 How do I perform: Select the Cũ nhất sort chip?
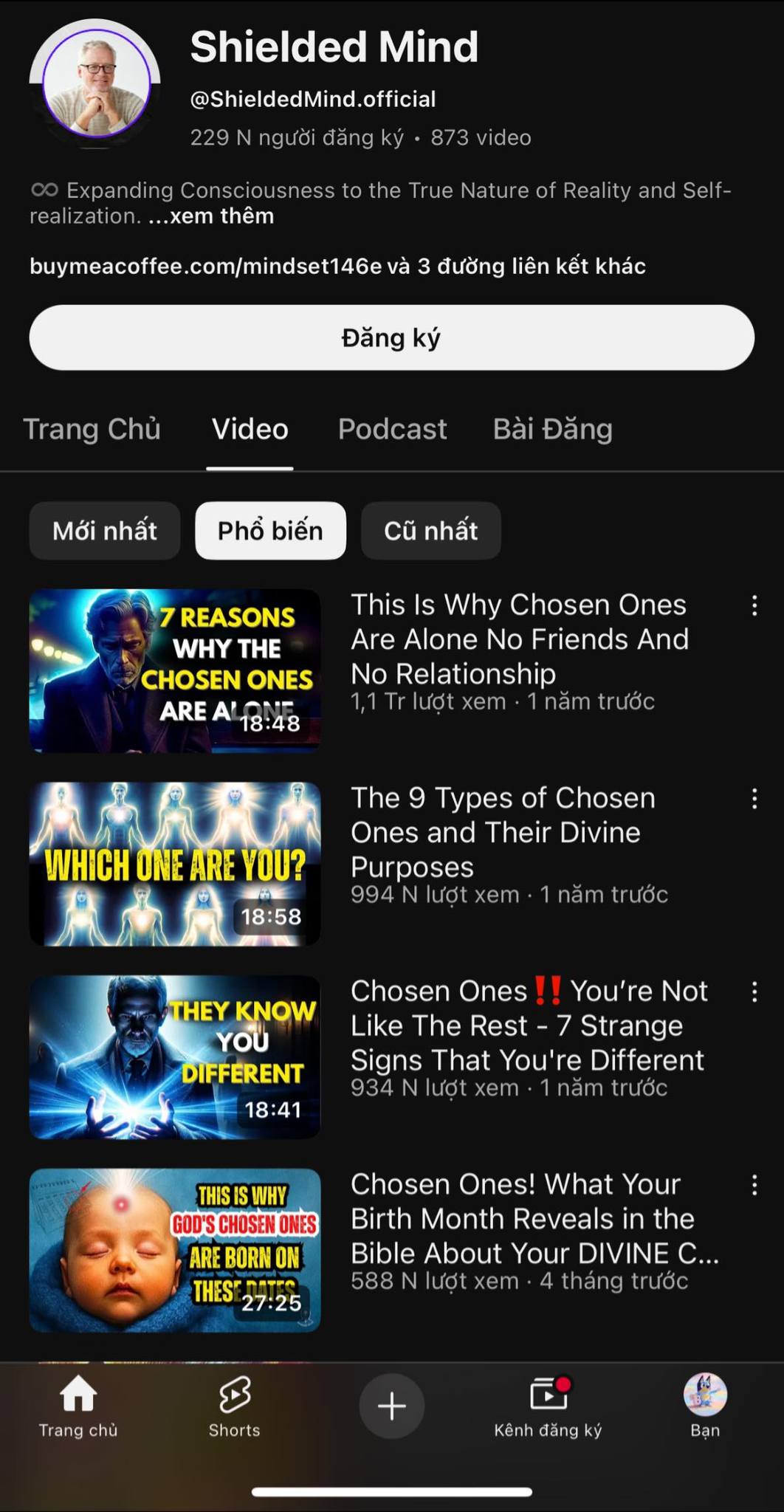coord(430,531)
